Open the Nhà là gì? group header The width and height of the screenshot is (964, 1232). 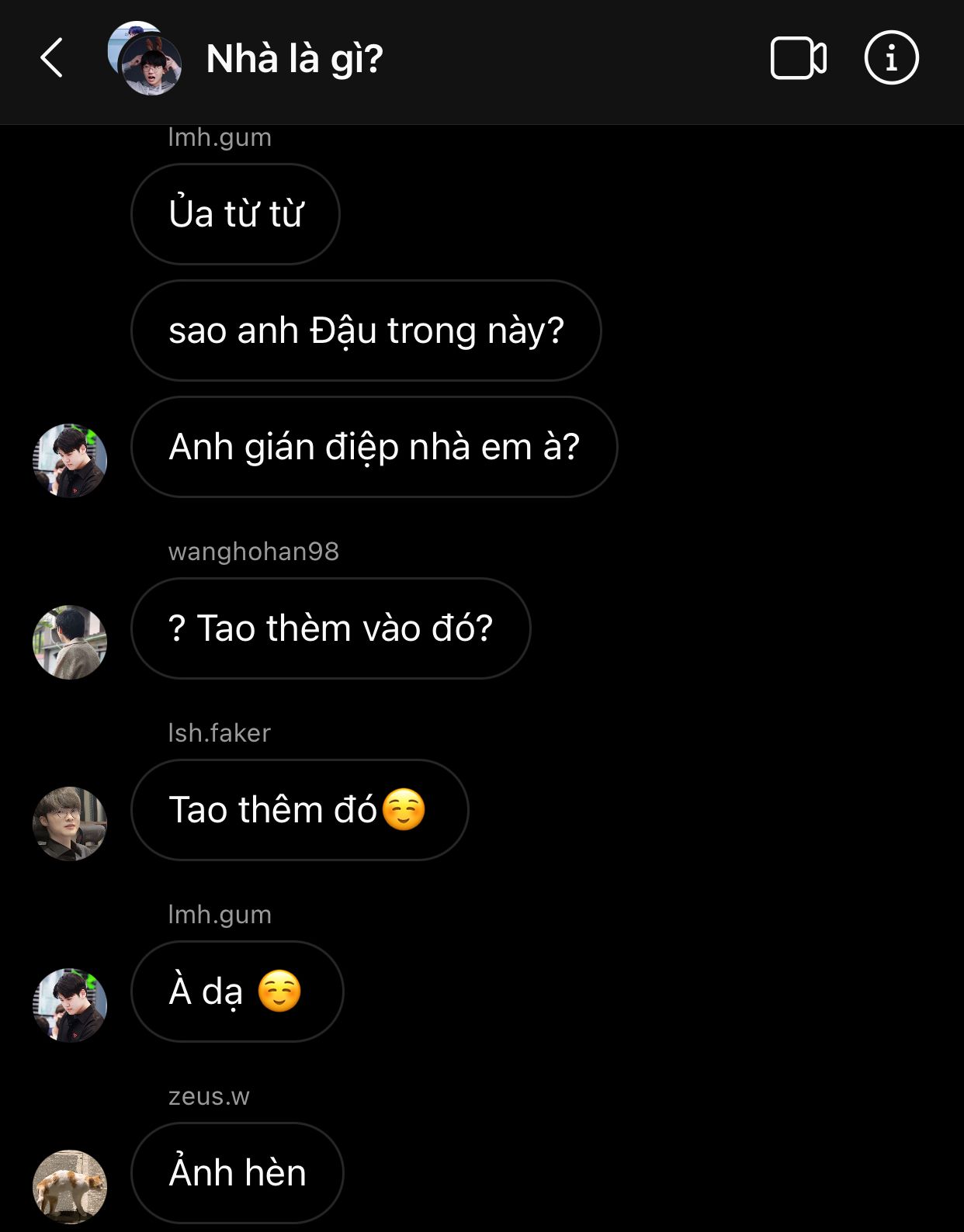tap(294, 59)
